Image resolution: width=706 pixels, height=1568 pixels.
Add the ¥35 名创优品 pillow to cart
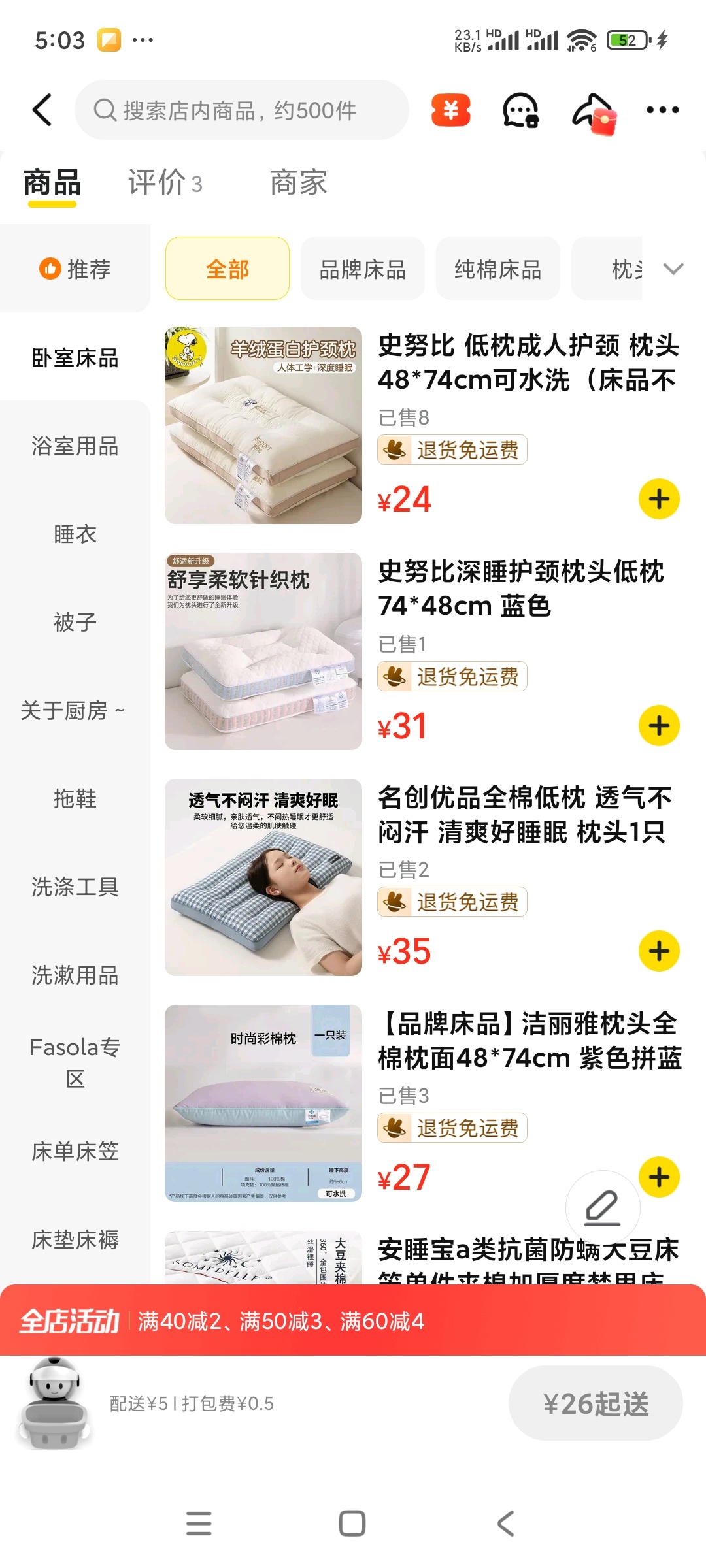tap(659, 951)
